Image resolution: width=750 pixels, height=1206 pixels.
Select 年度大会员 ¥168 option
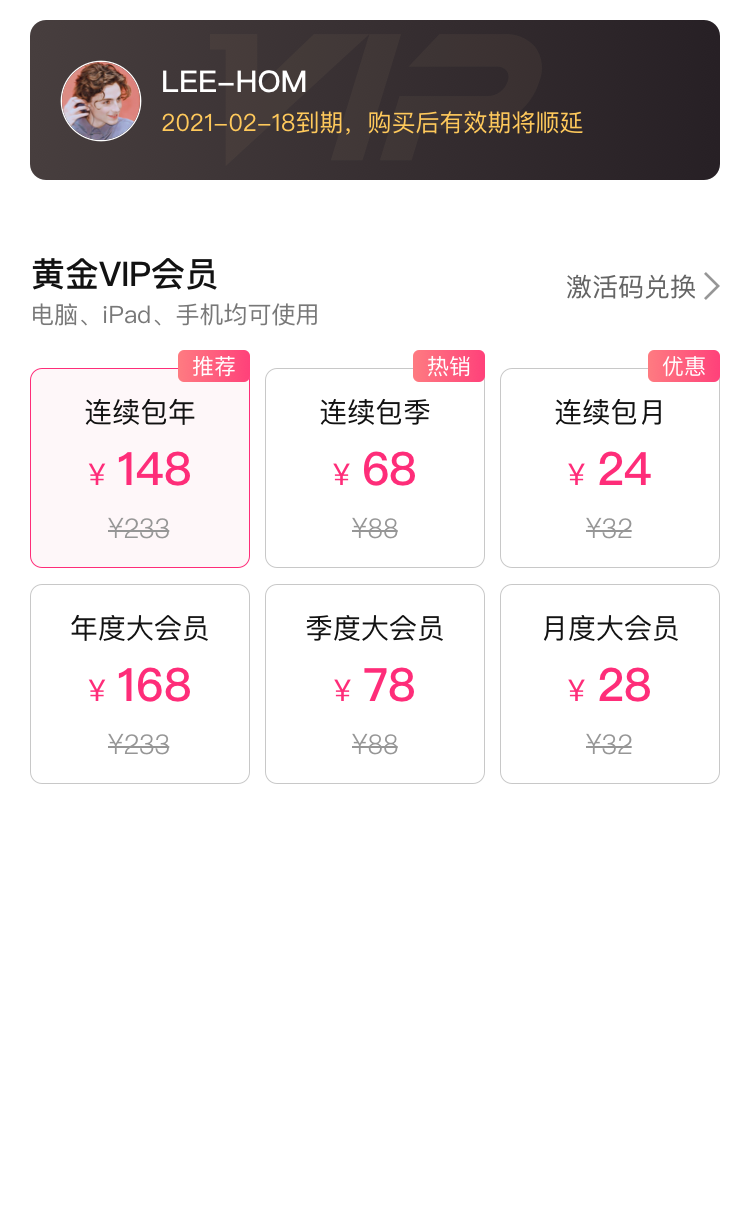coord(140,684)
